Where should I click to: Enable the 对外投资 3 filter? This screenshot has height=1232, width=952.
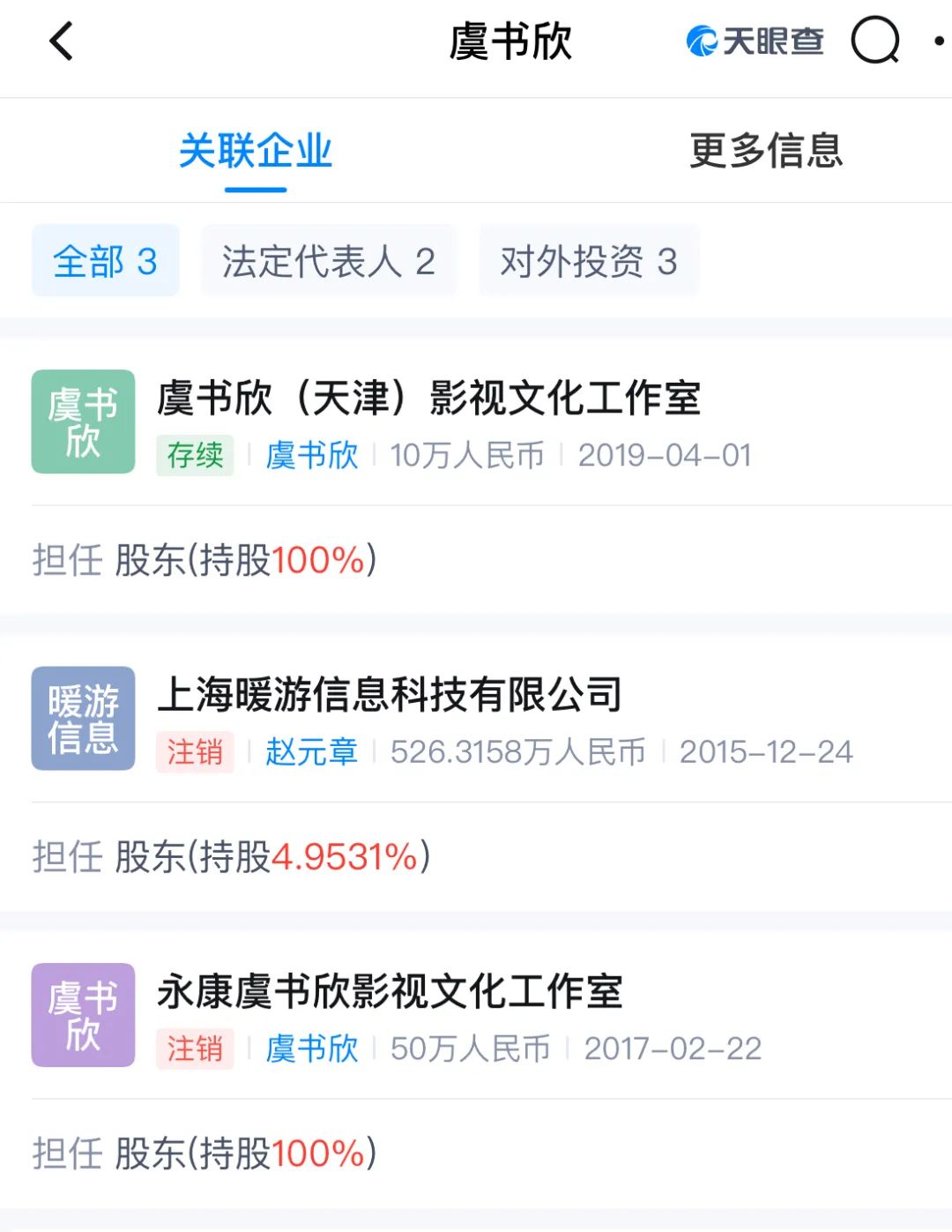point(588,260)
